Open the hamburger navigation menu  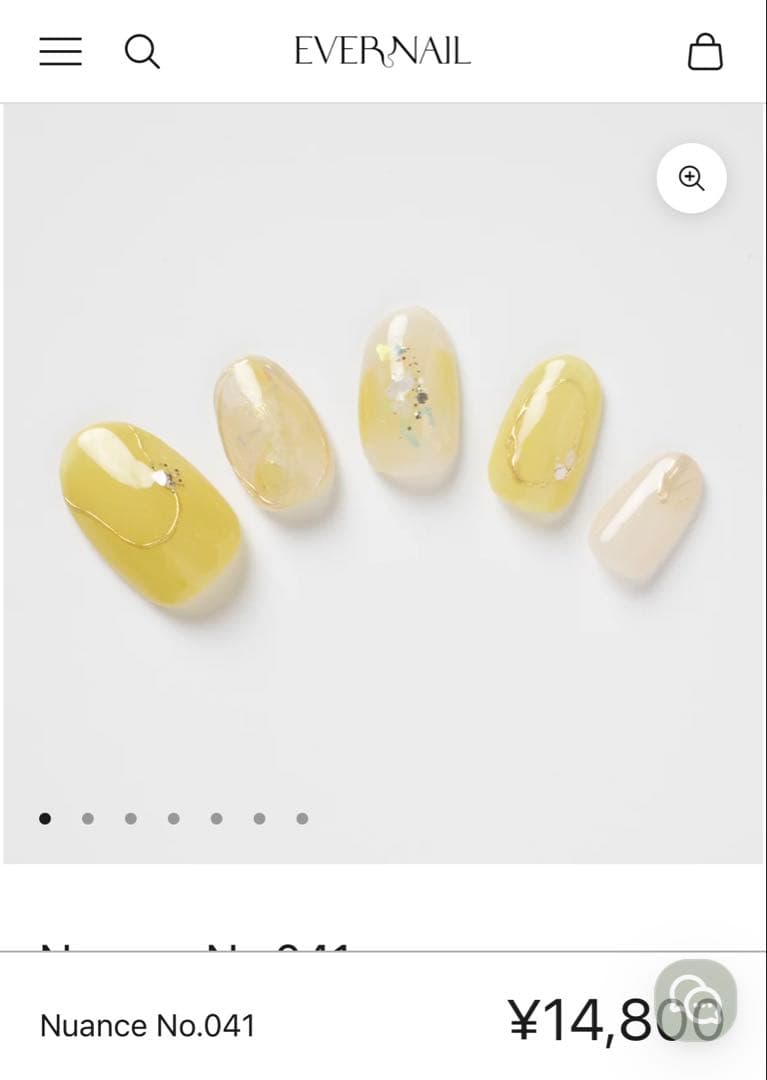coord(60,51)
